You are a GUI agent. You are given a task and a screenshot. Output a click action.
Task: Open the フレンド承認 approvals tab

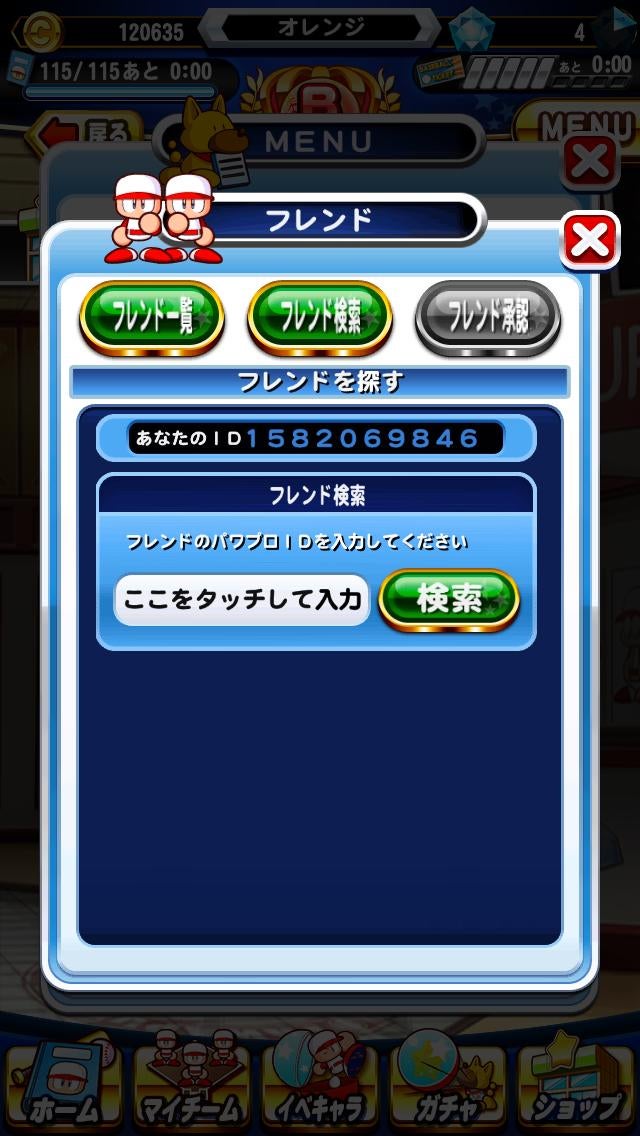click(488, 318)
